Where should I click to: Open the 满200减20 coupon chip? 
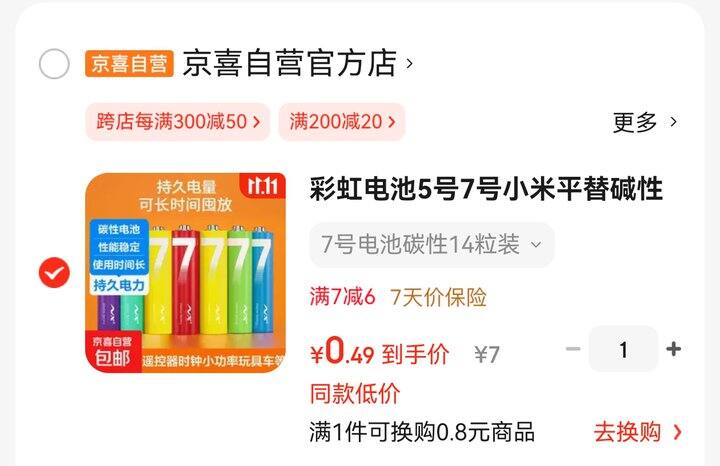click(x=342, y=122)
